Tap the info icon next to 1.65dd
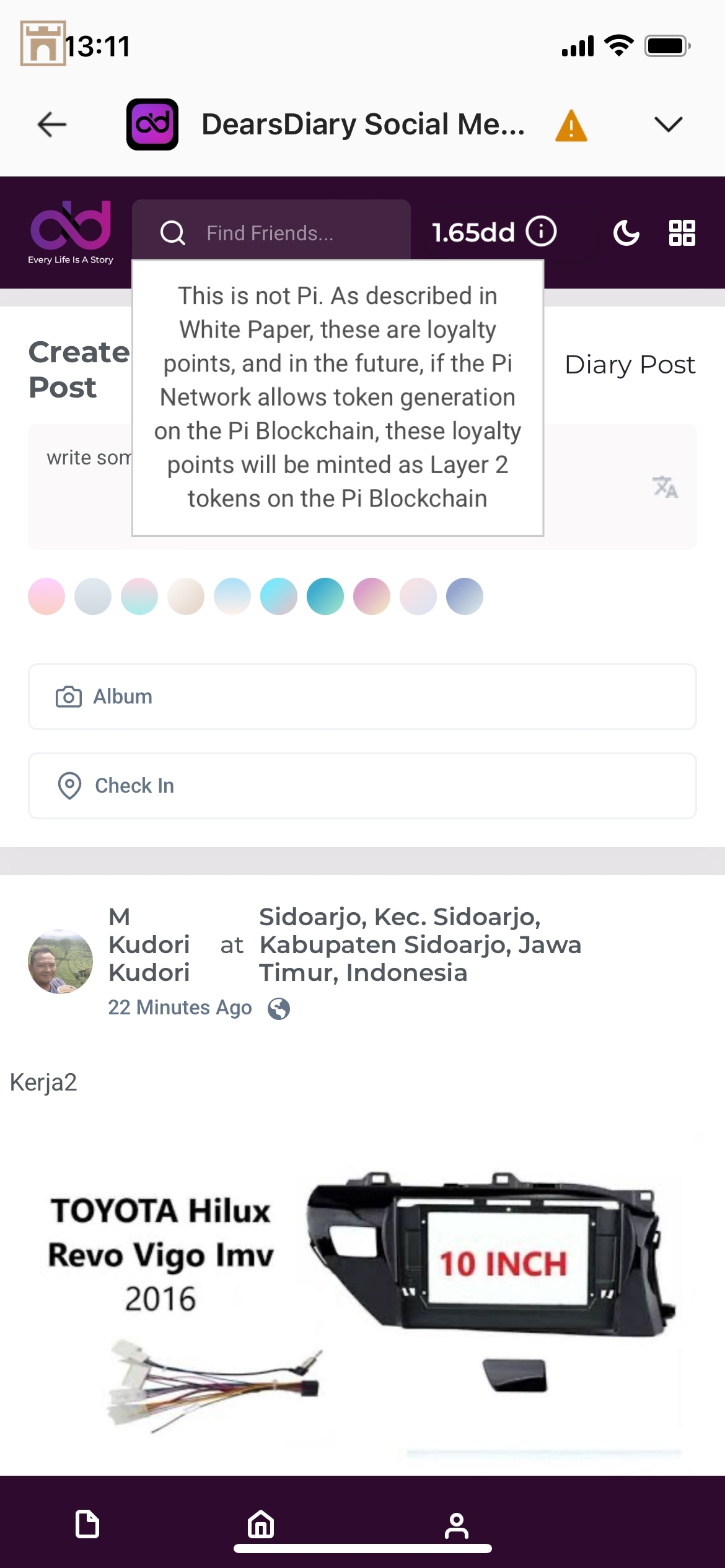725x1568 pixels. coord(541,232)
